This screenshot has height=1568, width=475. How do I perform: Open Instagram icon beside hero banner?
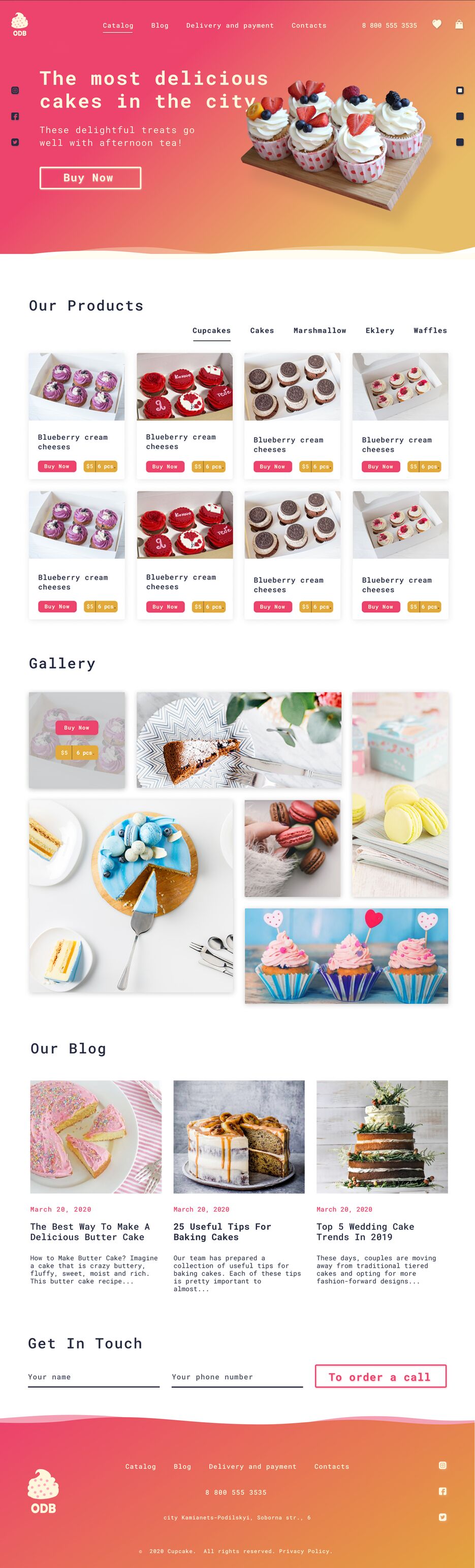pyautogui.click(x=15, y=90)
